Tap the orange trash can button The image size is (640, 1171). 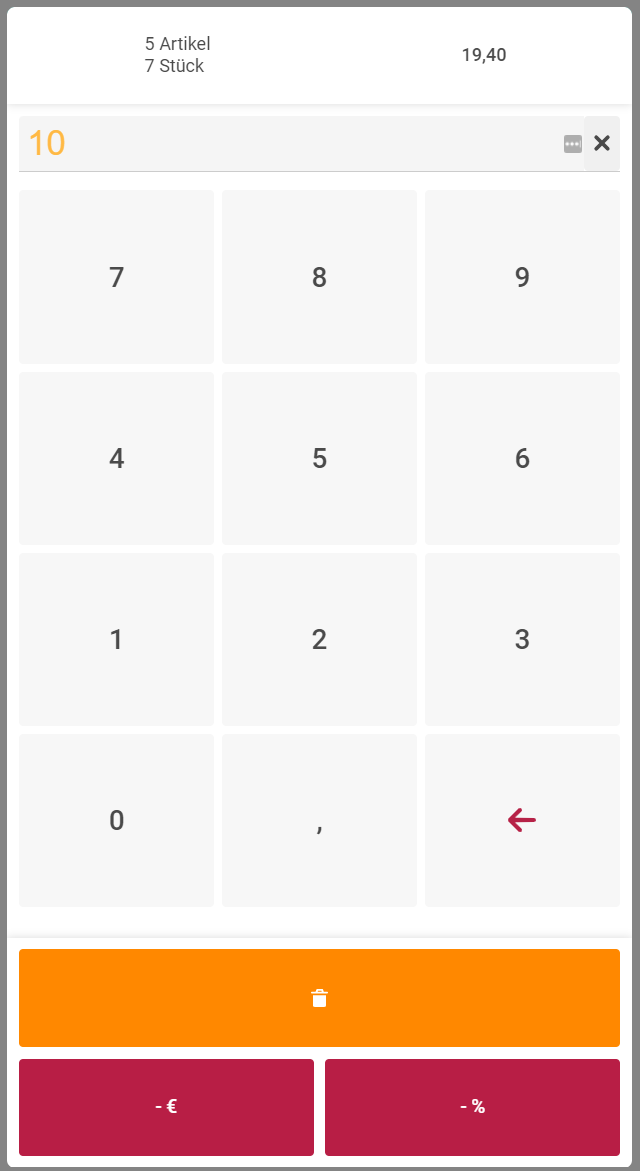coord(319,998)
